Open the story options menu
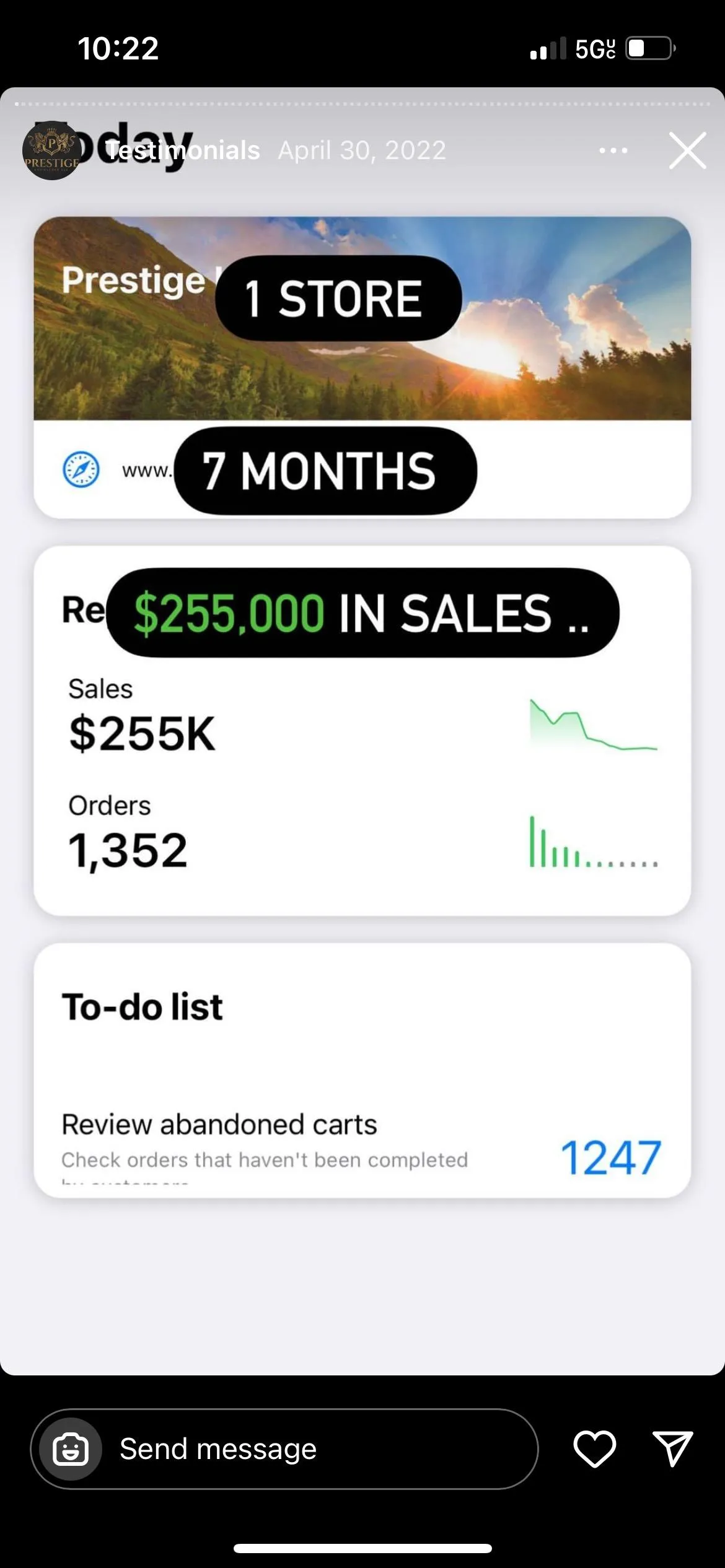This screenshot has height=1568, width=725. click(x=613, y=150)
